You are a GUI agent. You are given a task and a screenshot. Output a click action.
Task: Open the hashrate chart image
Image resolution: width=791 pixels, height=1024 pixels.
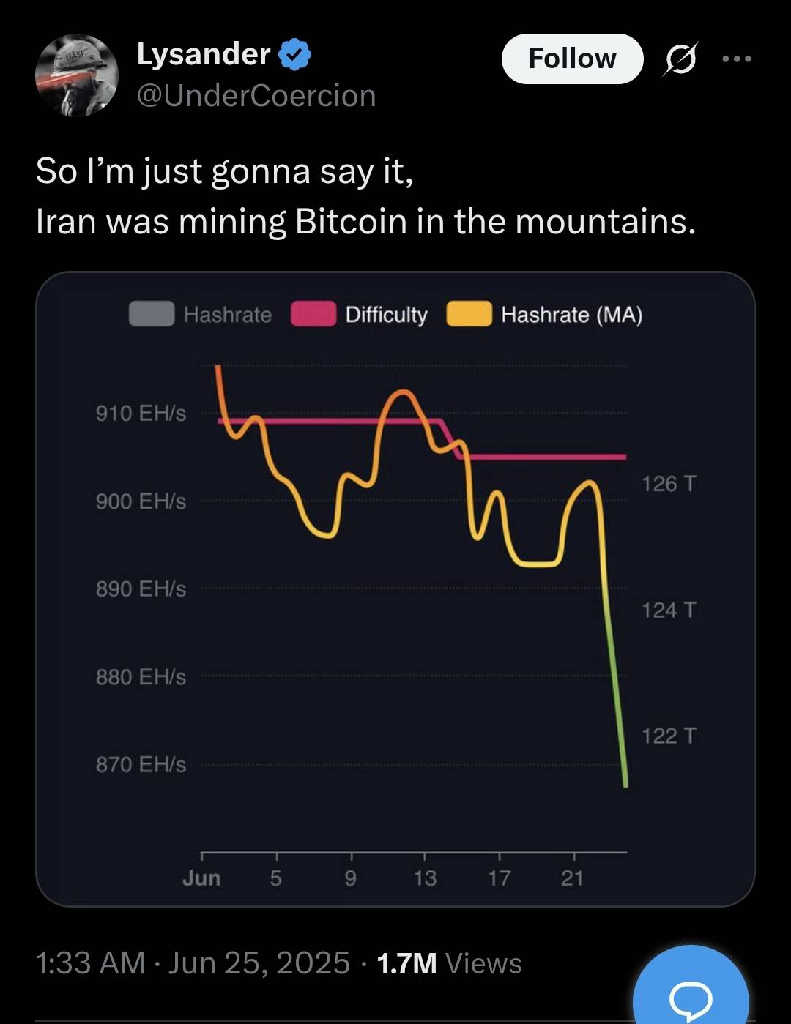[395, 590]
